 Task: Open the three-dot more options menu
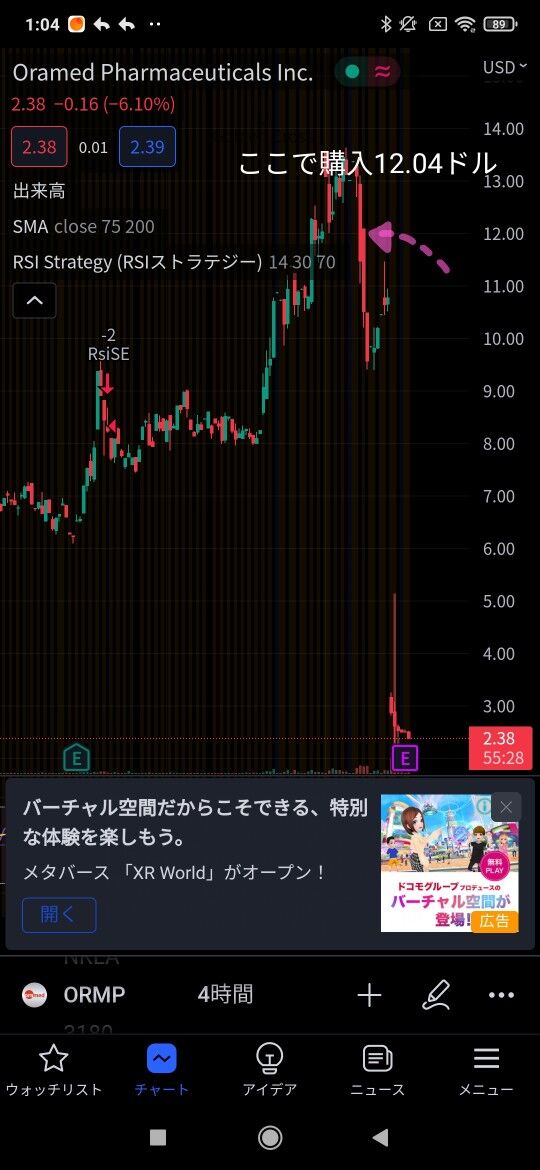tap(501, 995)
